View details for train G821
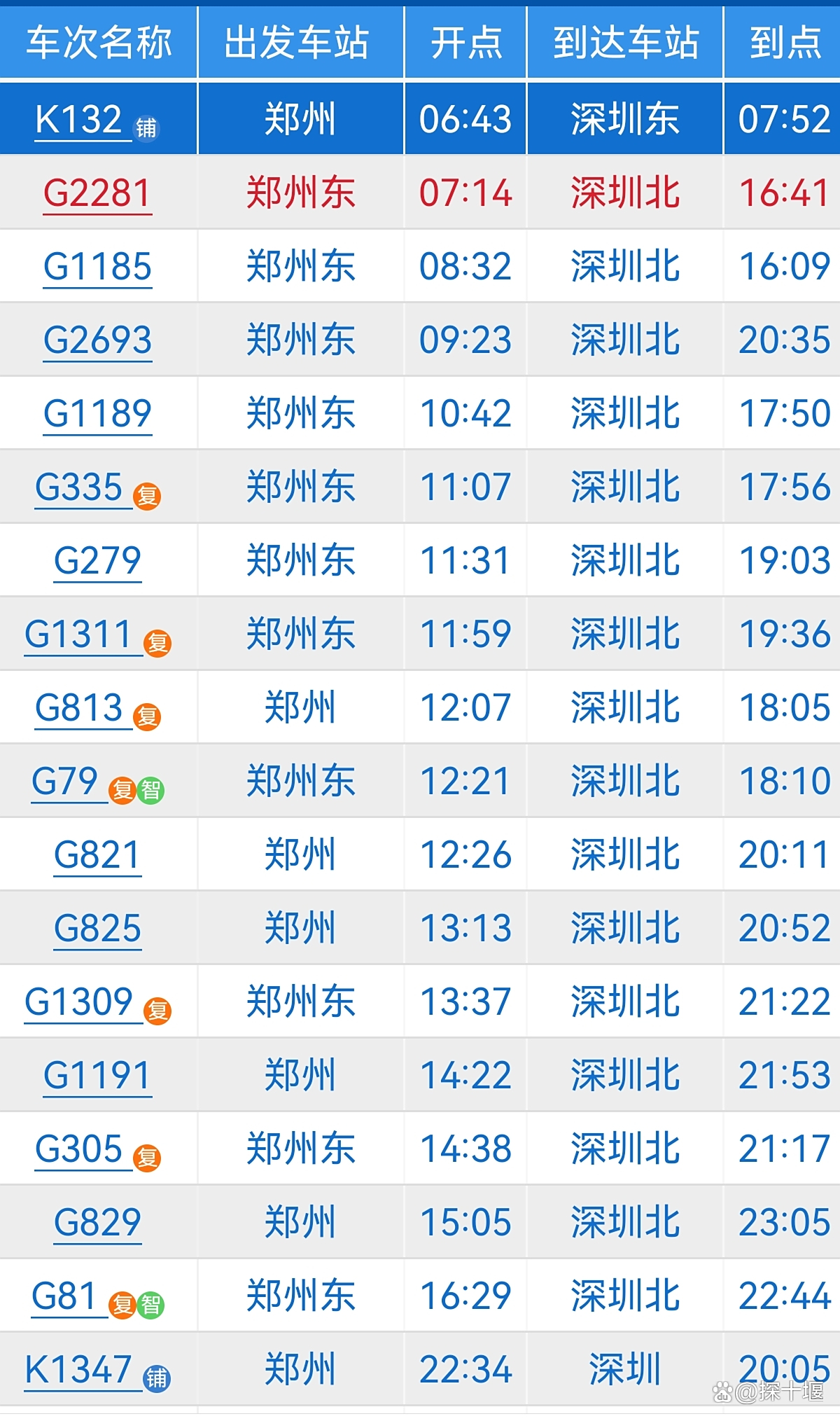The height and width of the screenshot is (1421, 840). (x=97, y=855)
